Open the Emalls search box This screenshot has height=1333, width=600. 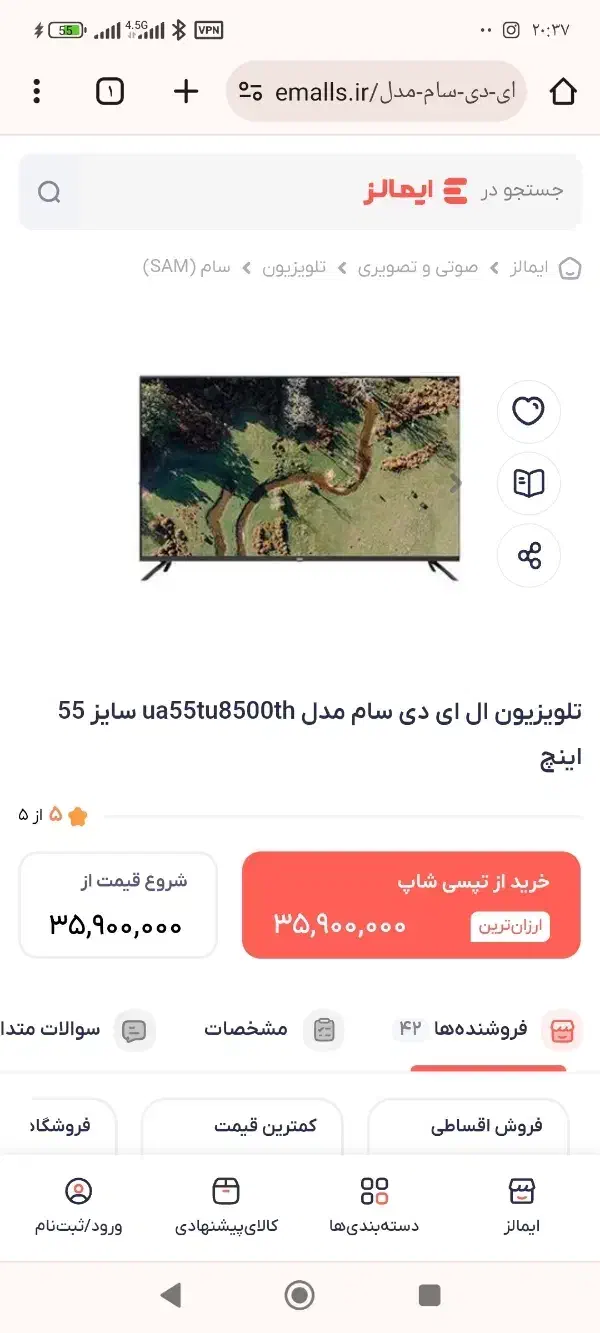[300, 191]
